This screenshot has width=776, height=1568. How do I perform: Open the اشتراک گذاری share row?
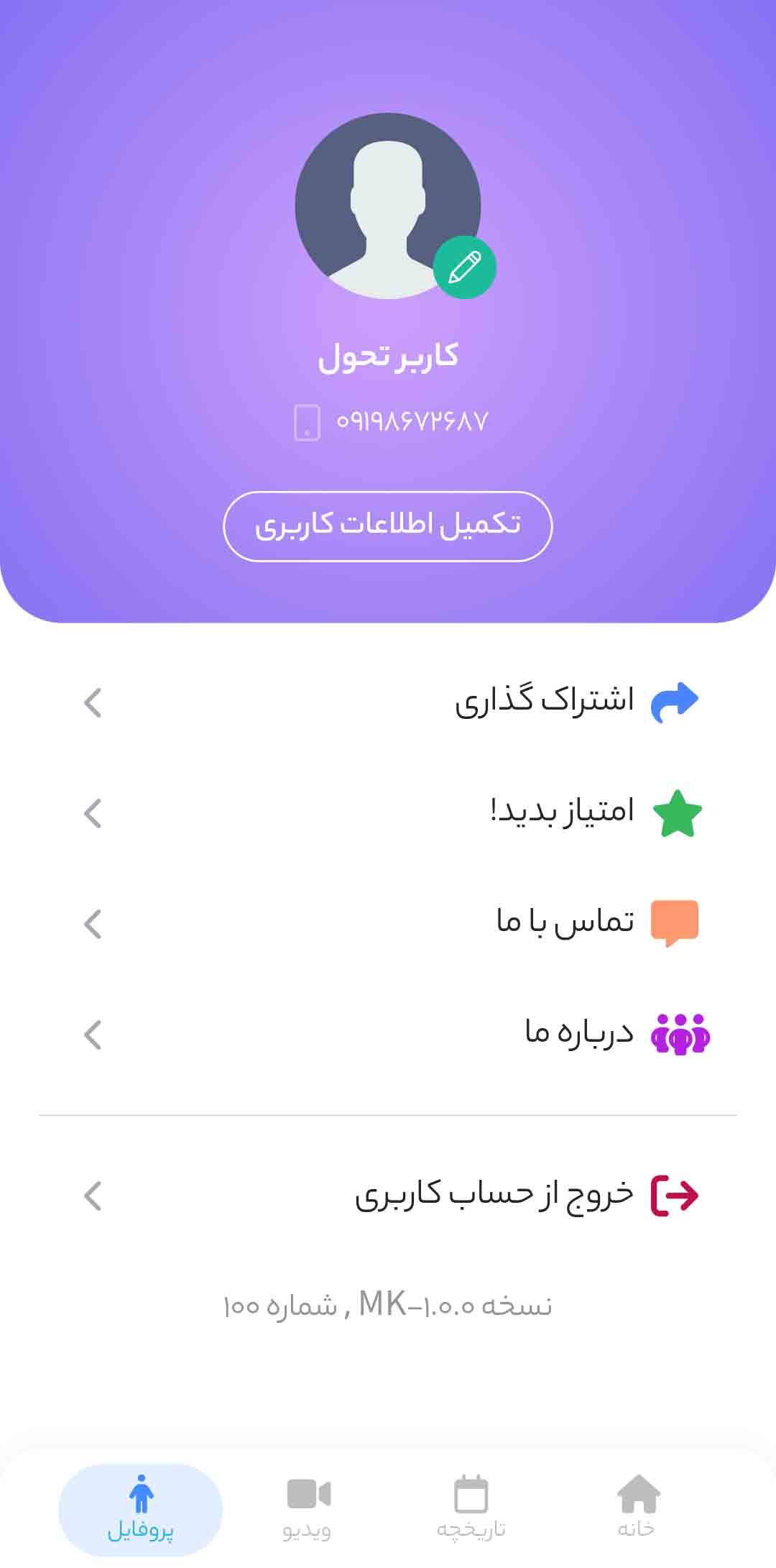pyautogui.click(x=388, y=702)
